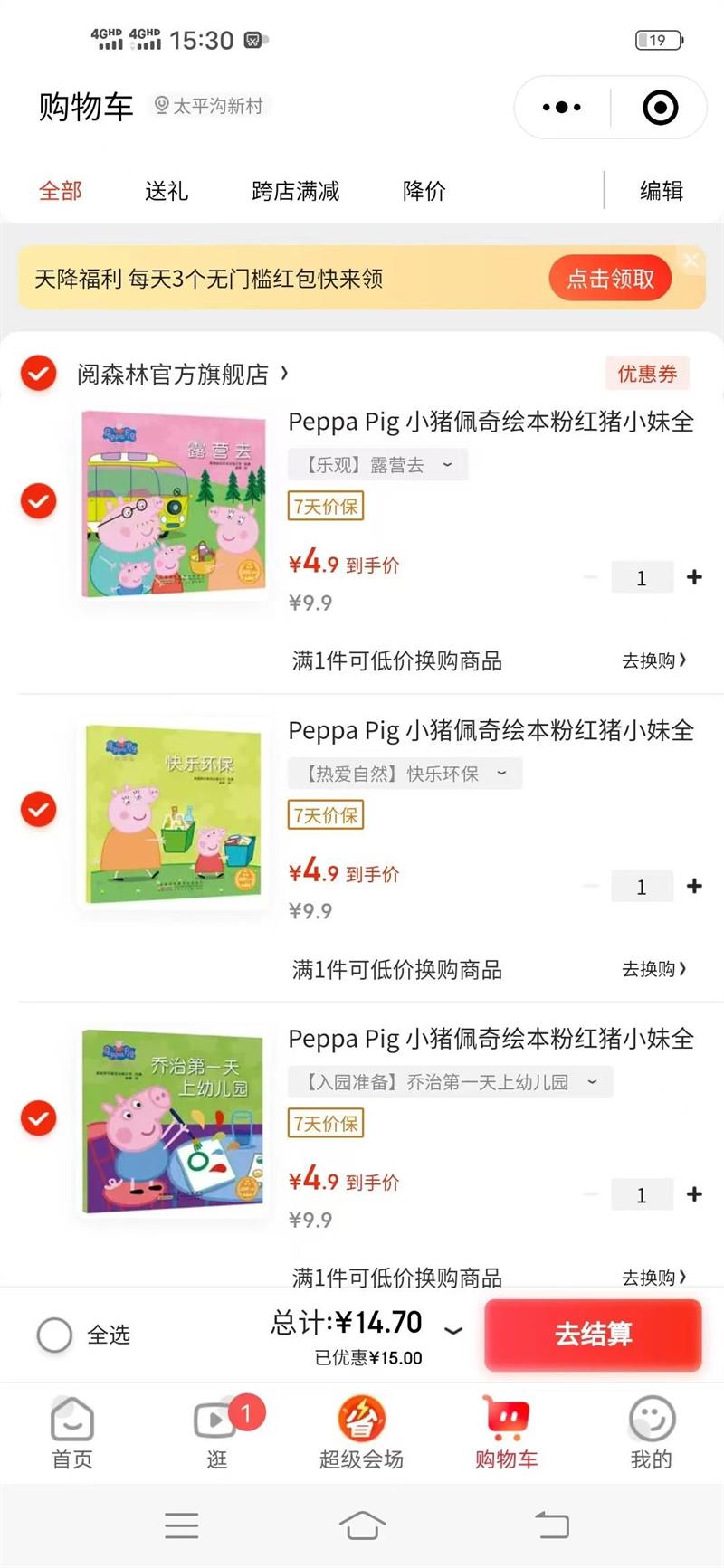
Task: Switch to the 送礼 tab
Action: 167,191
